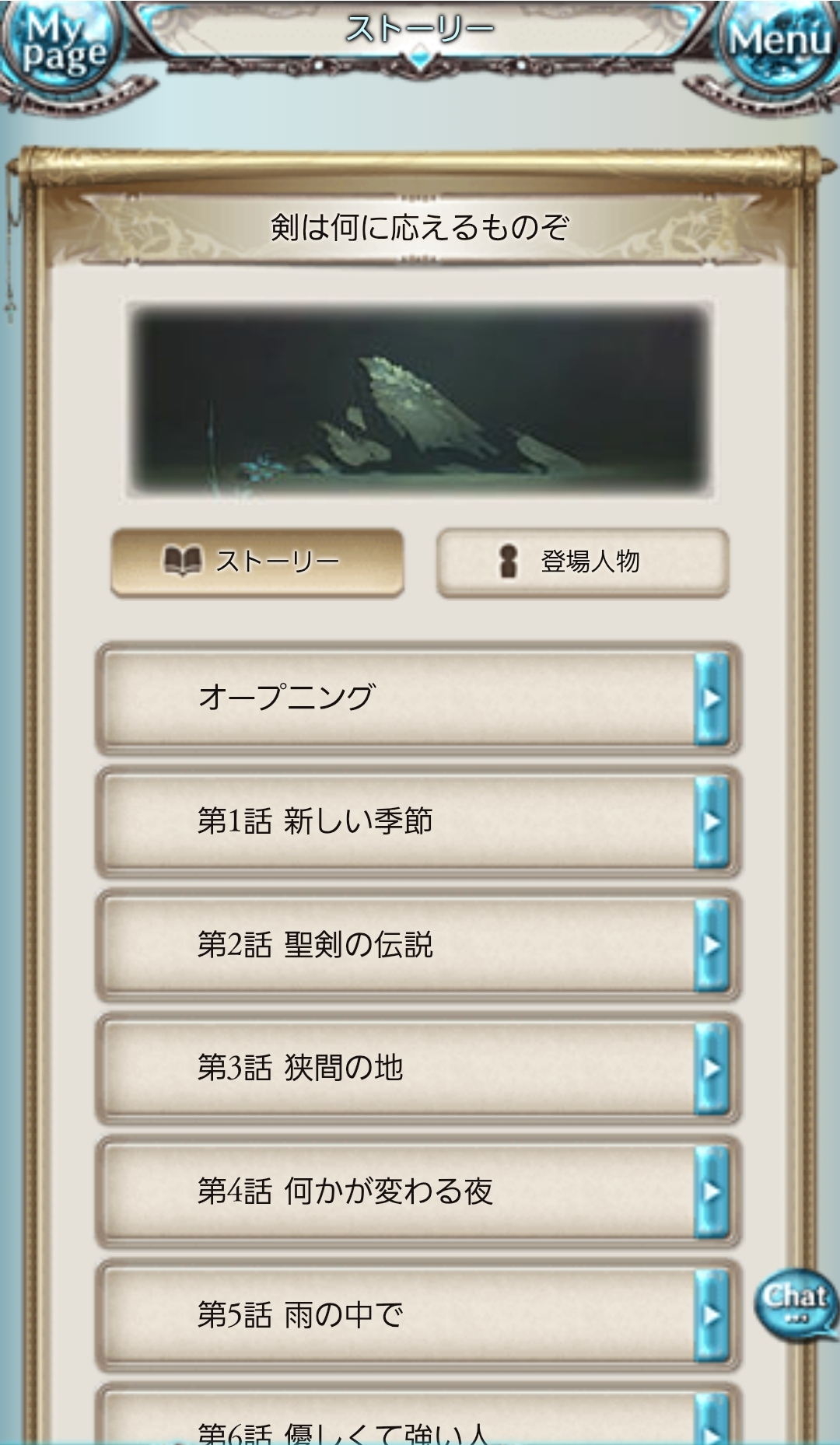Open 第3話 狭間の地

tap(418, 1068)
